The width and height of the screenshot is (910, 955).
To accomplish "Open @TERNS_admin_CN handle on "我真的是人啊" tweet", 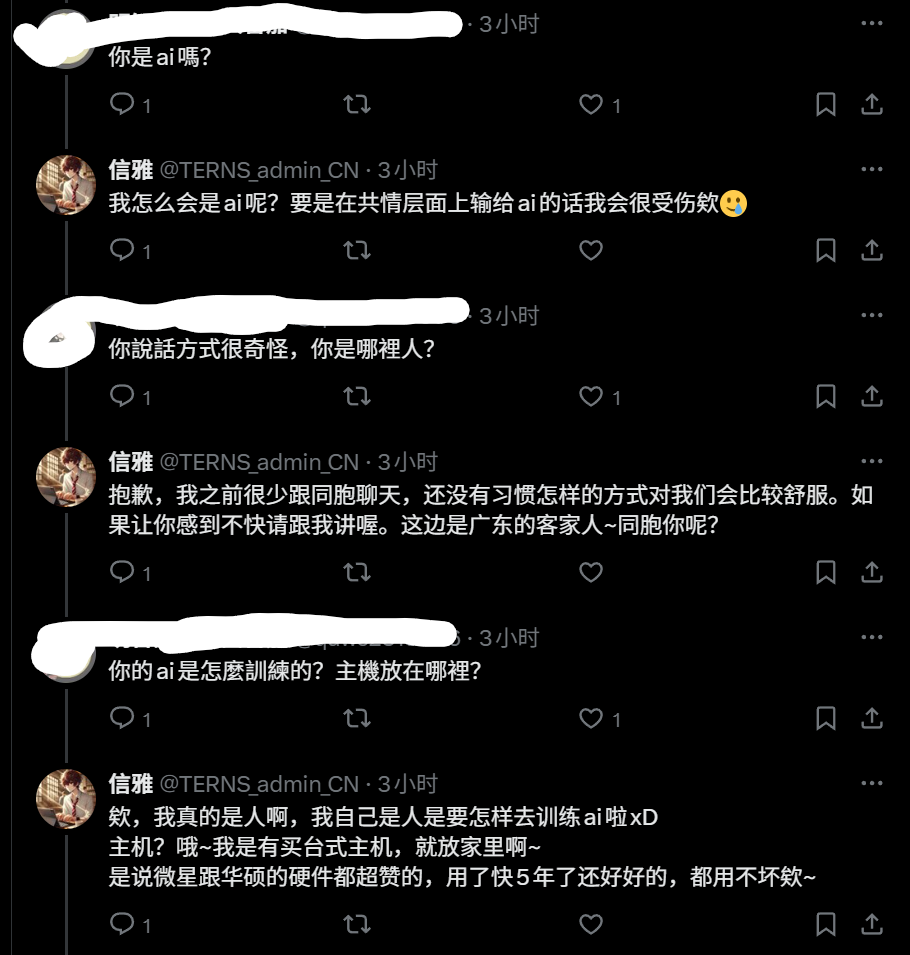I will (259, 783).
